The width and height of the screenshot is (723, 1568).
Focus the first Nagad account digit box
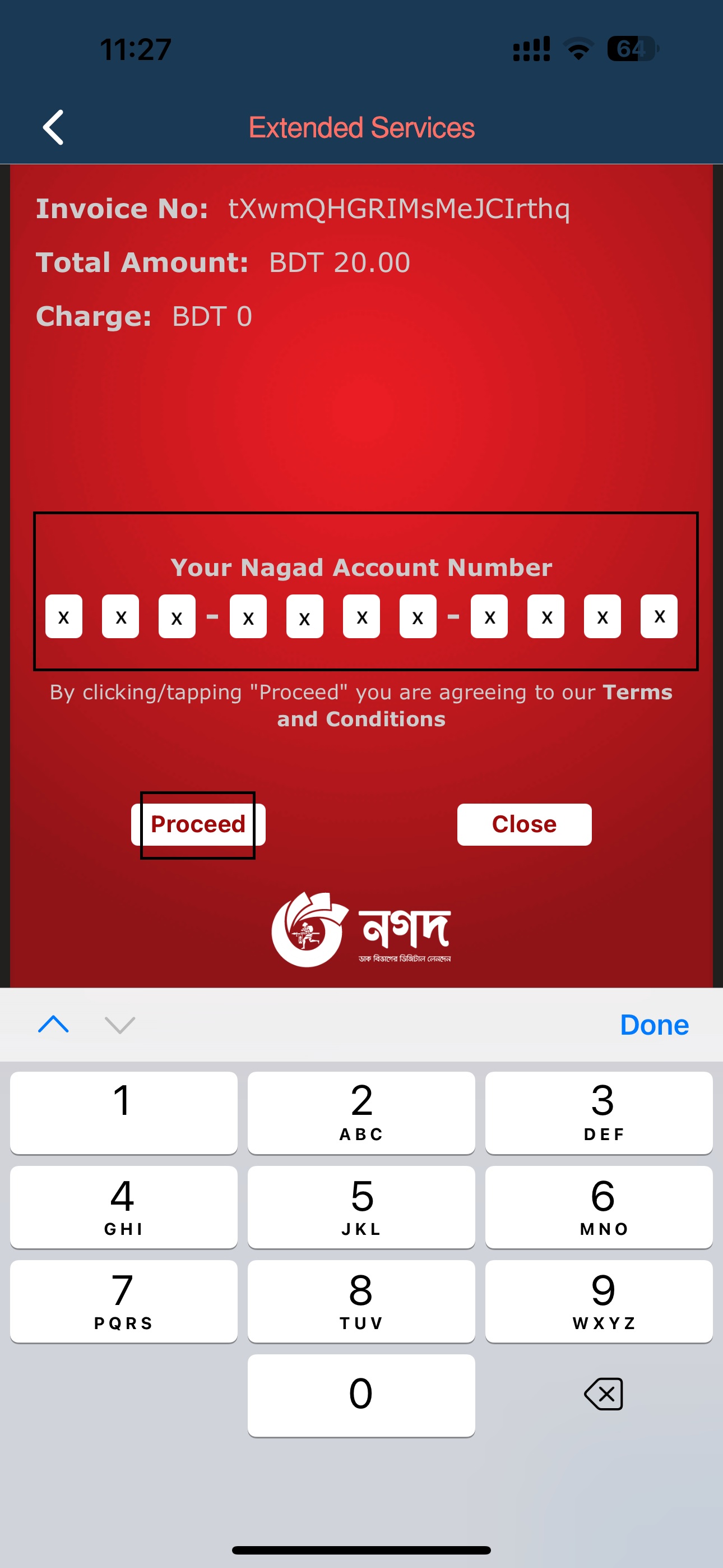[64, 617]
